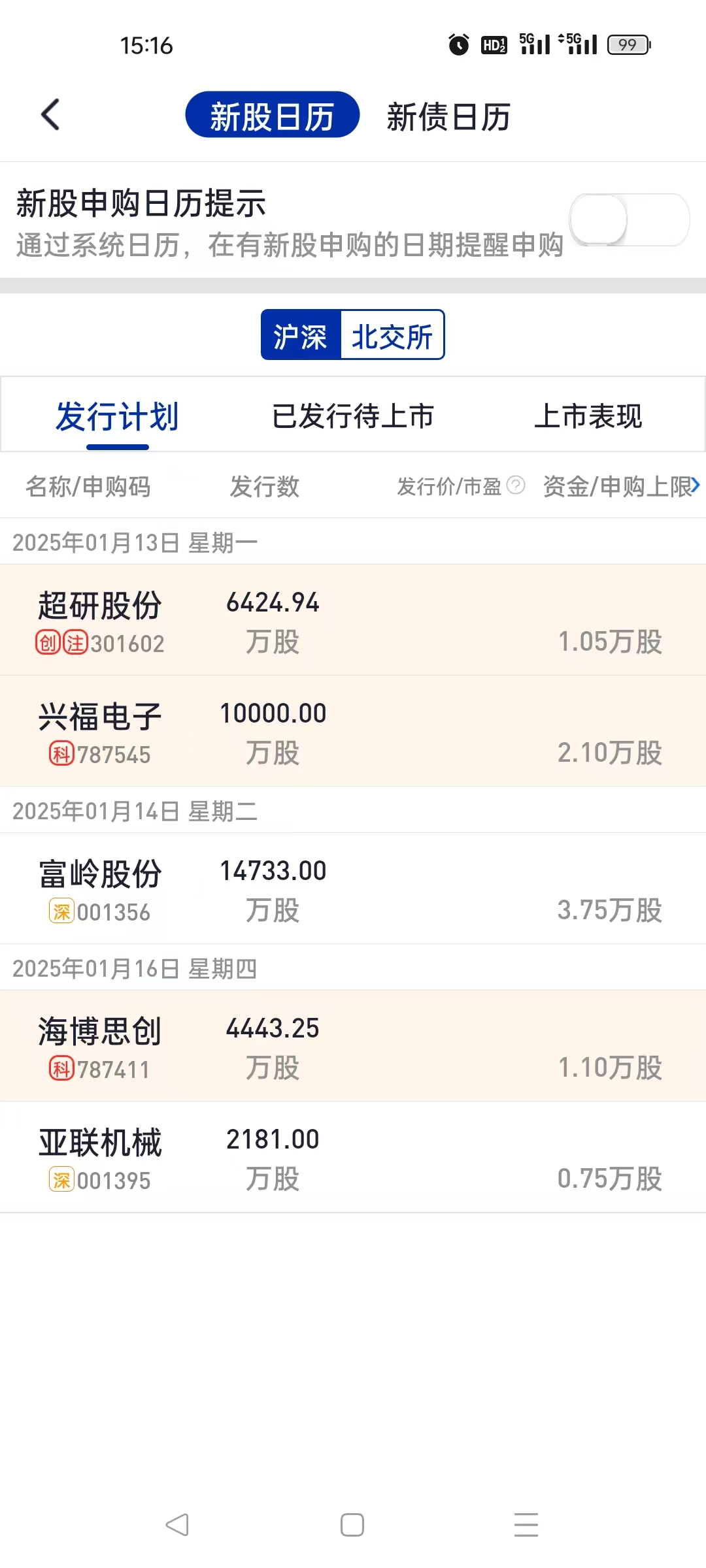Open the 海博思创 787411 row

point(353,1046)
